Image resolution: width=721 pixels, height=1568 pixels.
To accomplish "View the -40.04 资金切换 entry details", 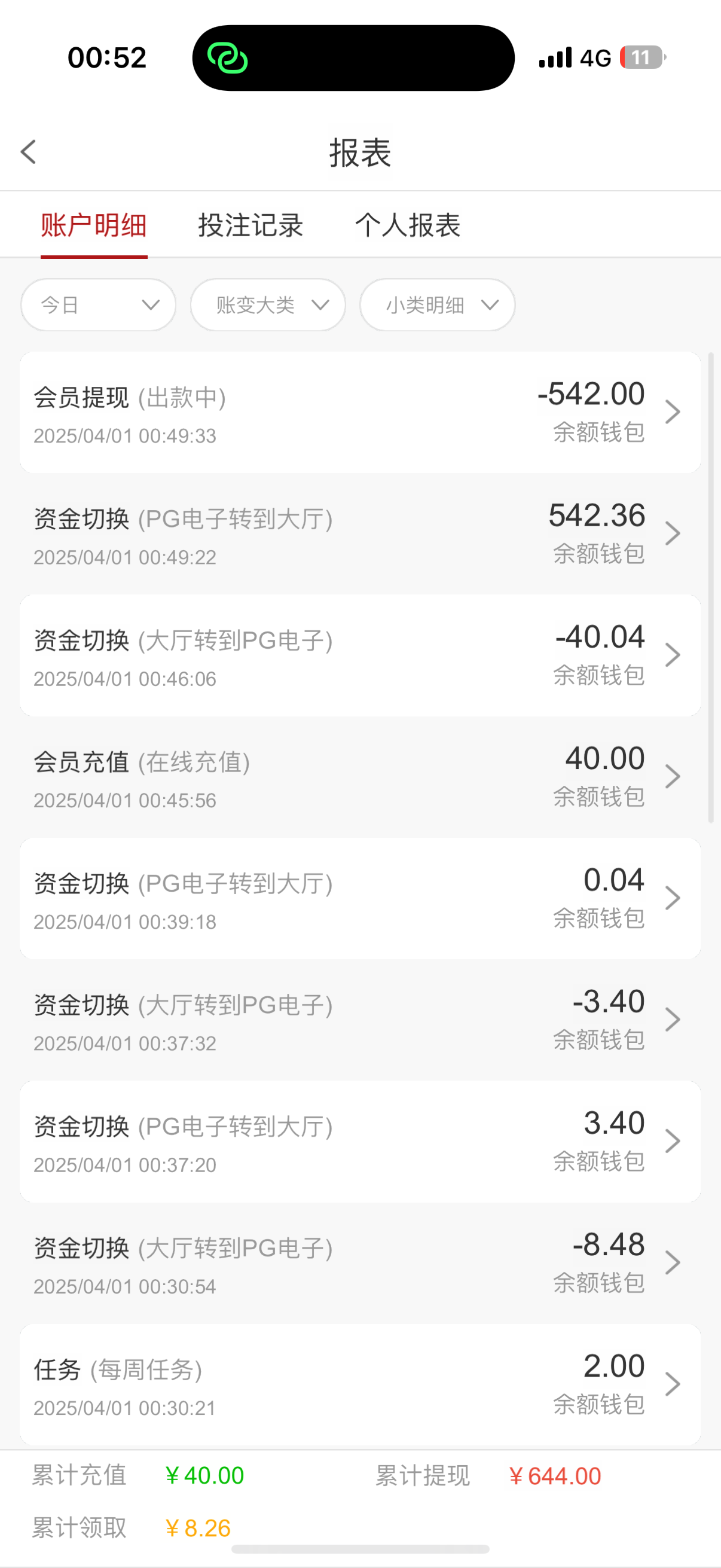I will pyautogui.click(x=360, y=655).
